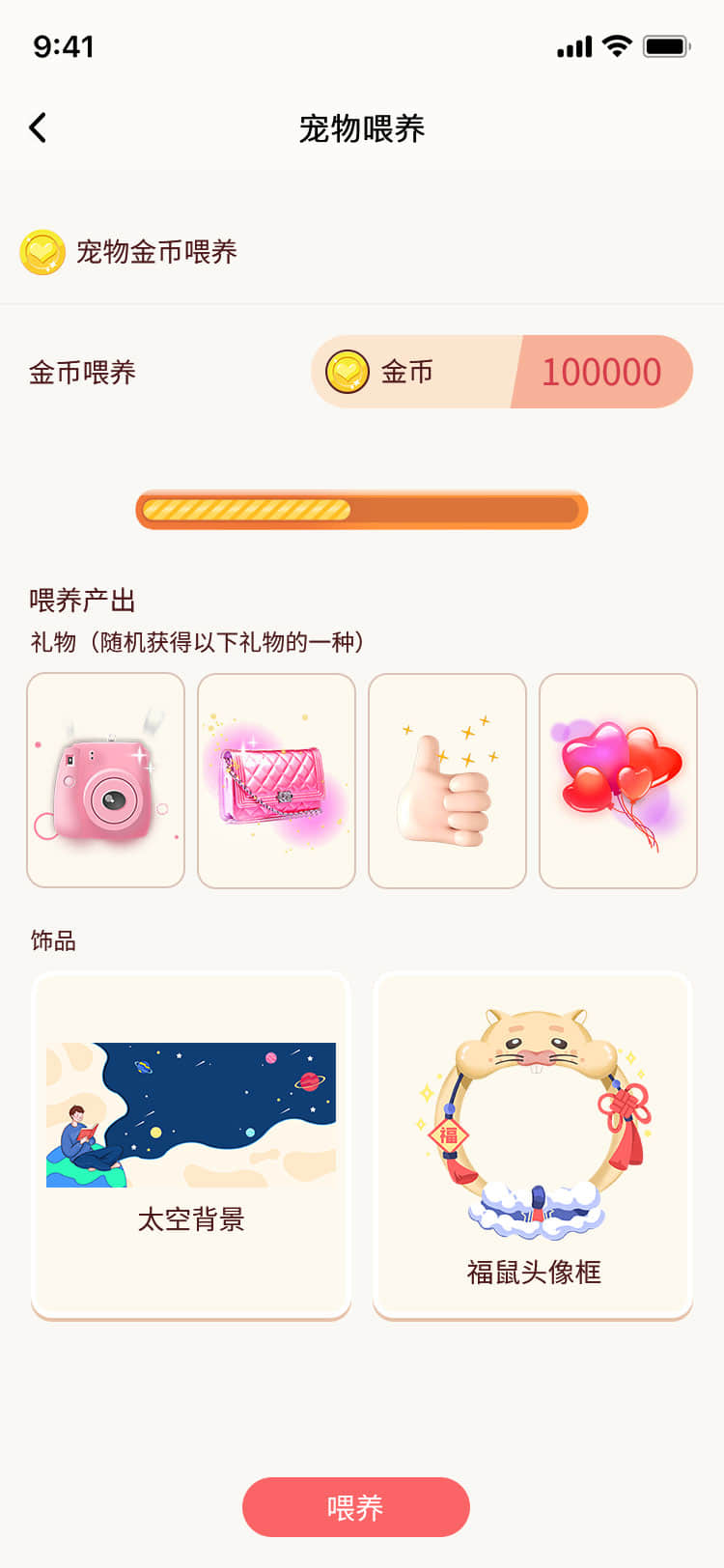Select the thumbs-up gift card
This screenshot has height=1568, width=724.
(x=447, y=780)
